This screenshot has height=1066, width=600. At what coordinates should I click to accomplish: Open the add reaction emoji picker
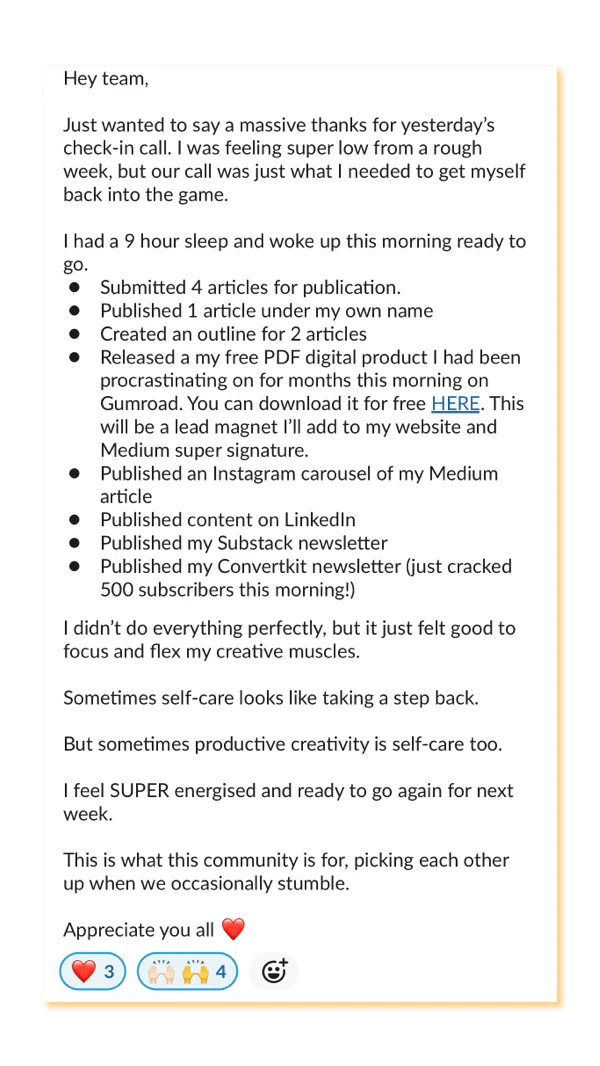[x=274, y=972]
